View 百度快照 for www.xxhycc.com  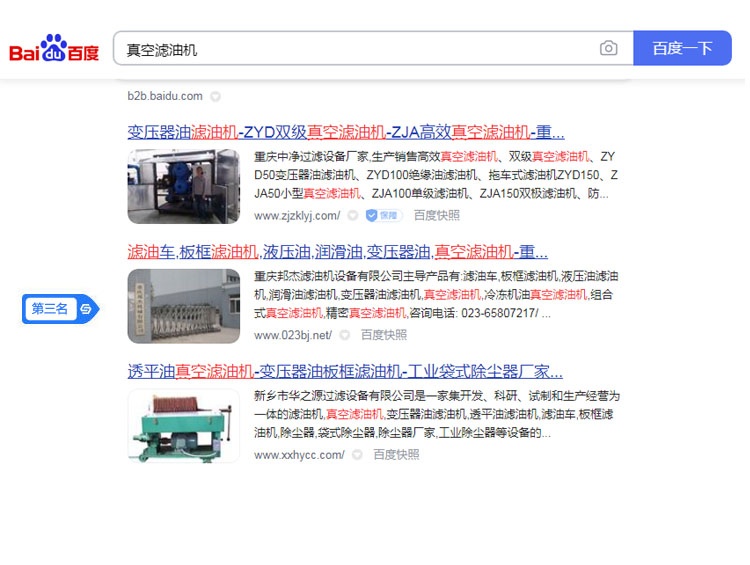(x=396, y=454)
